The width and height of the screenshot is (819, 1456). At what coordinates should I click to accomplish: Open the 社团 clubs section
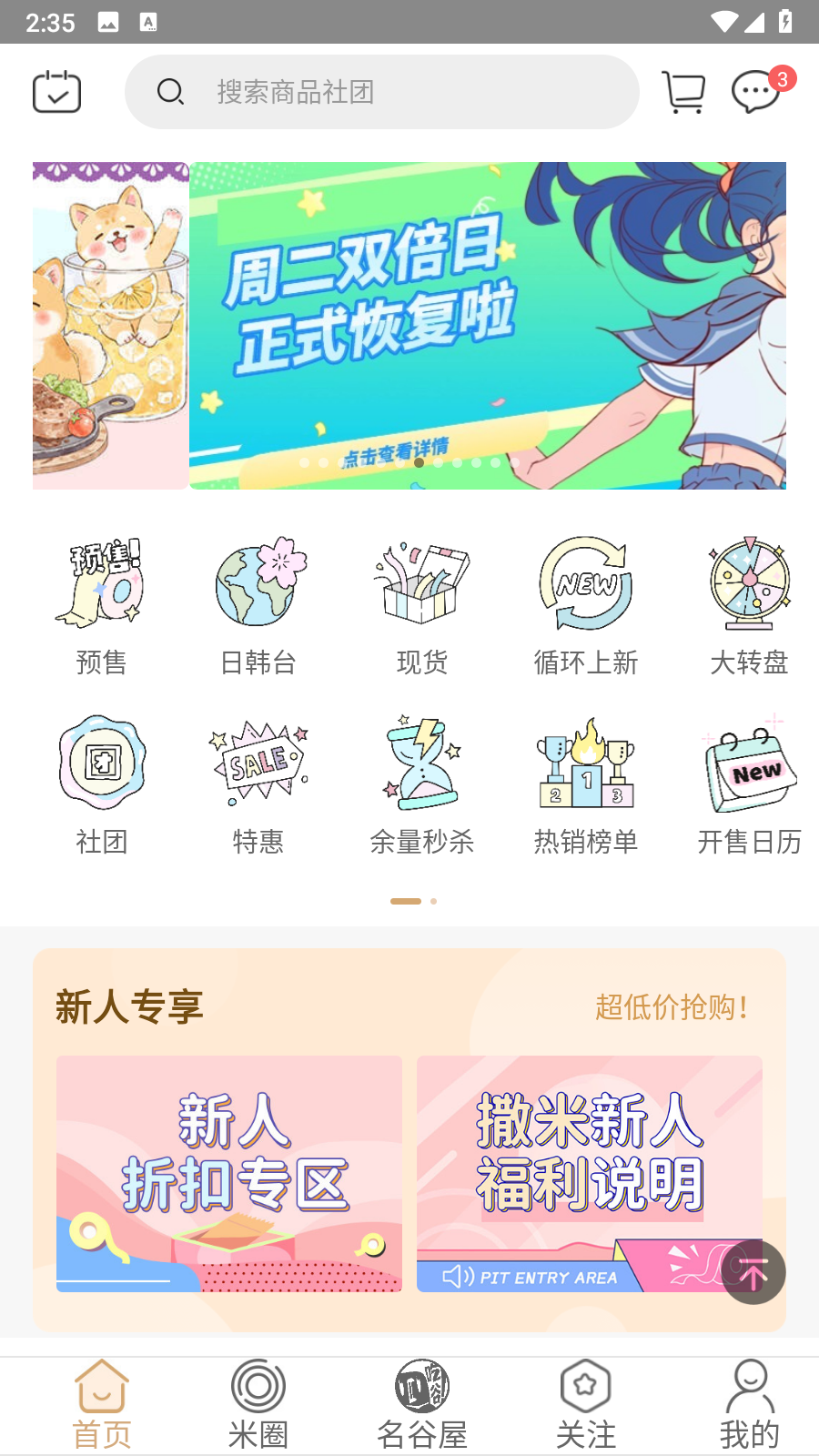tap(102, 781)
